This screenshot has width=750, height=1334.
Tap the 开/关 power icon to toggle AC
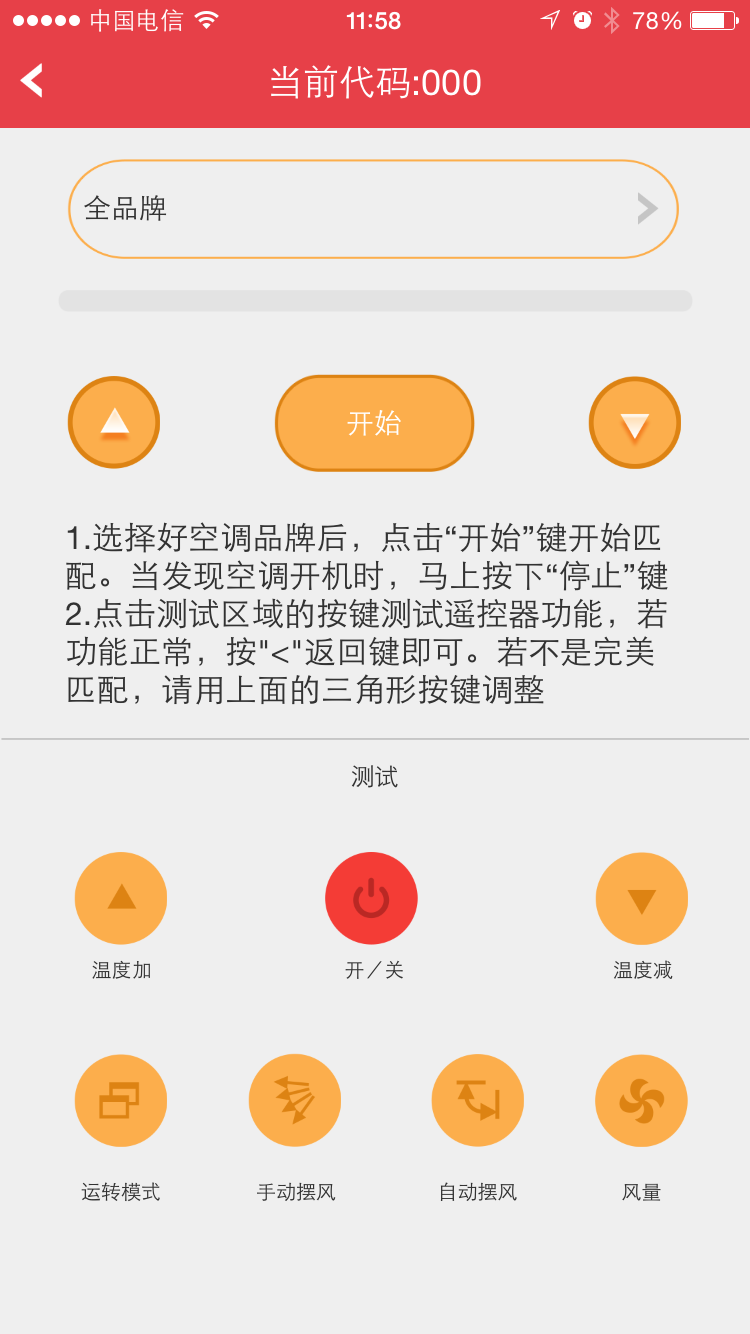tap(371, 897)
